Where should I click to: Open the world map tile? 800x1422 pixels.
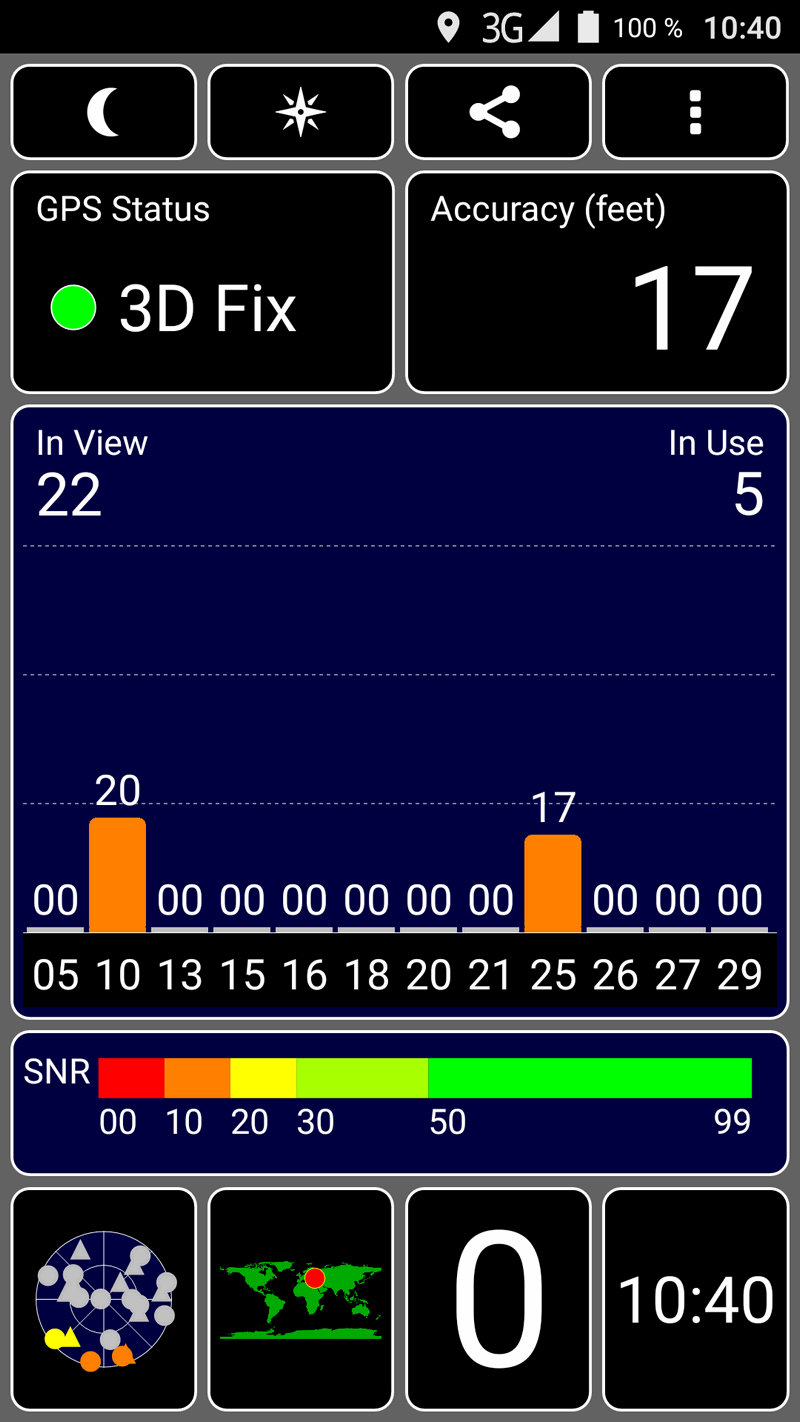301,1299
